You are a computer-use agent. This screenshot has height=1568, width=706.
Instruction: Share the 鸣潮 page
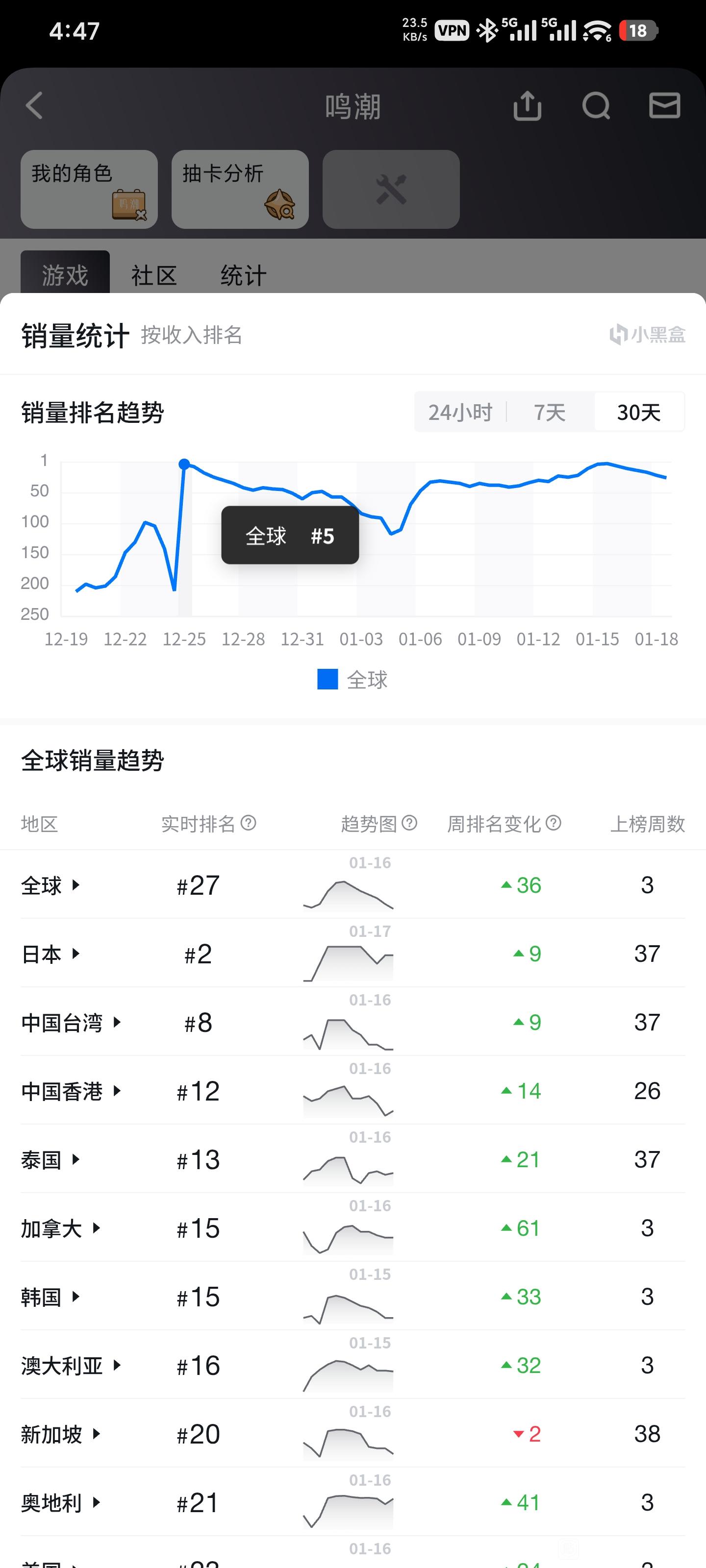coord(527,106)
